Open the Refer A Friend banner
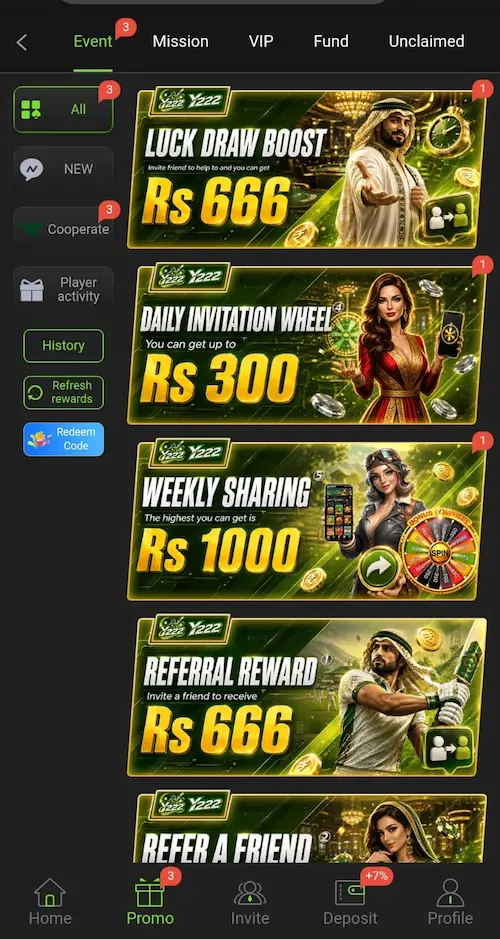The width and height of the screenshot is (500, 939). tap(306, 828)
